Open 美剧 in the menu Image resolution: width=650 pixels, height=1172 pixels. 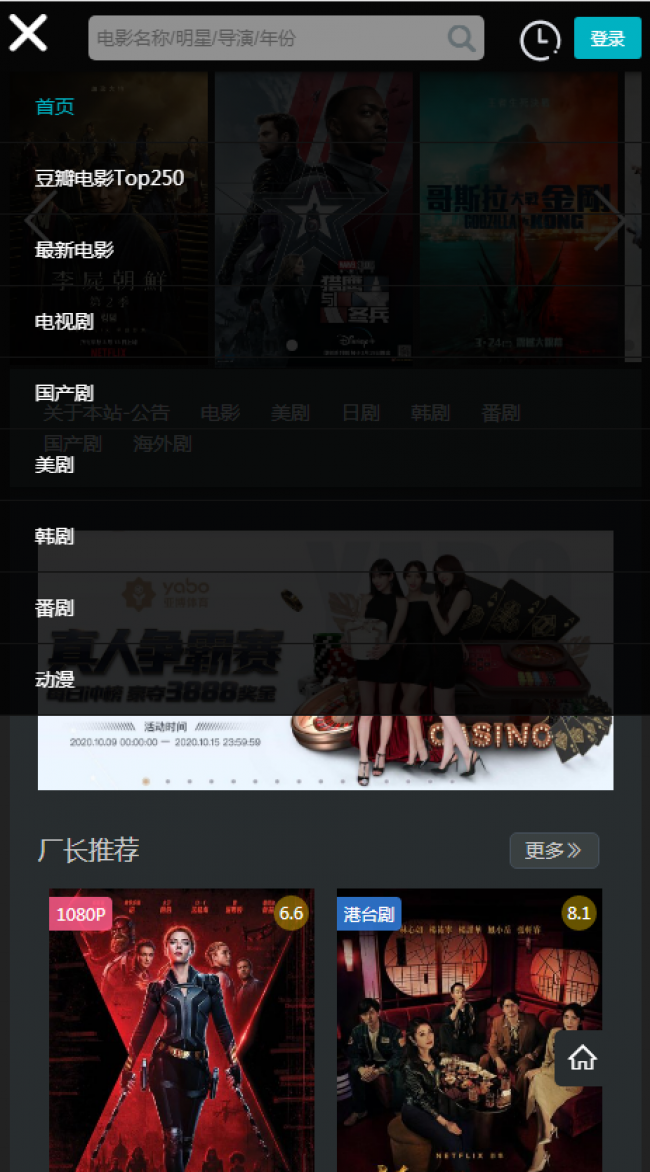click(x=55, y=465)
